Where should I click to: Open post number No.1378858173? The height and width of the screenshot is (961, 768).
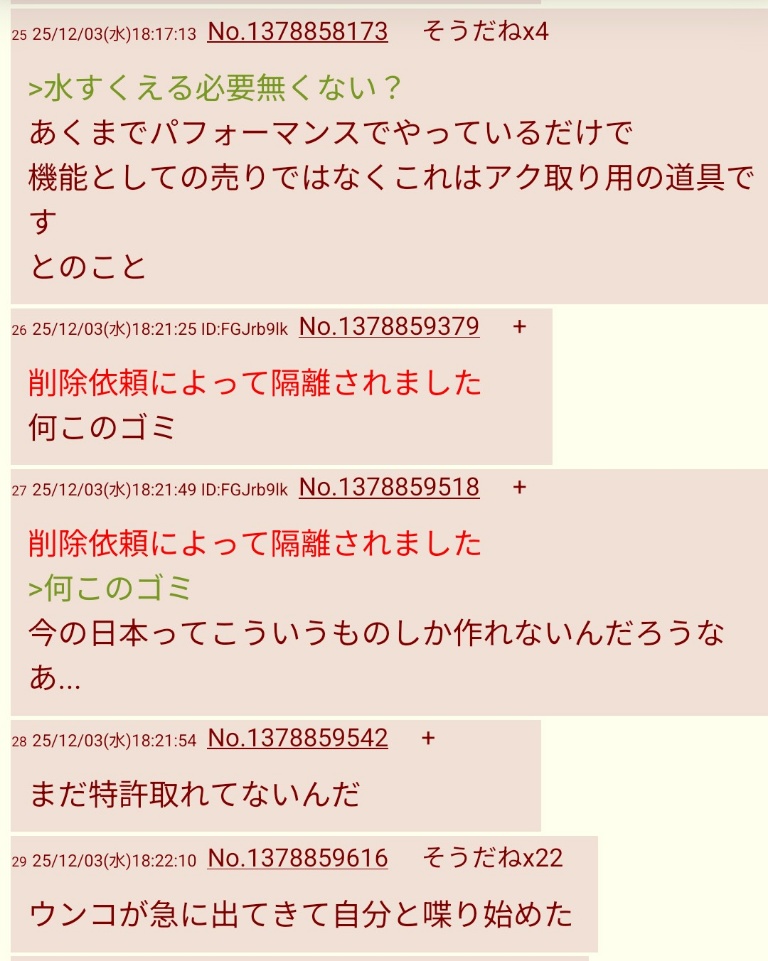click(297, 32)
